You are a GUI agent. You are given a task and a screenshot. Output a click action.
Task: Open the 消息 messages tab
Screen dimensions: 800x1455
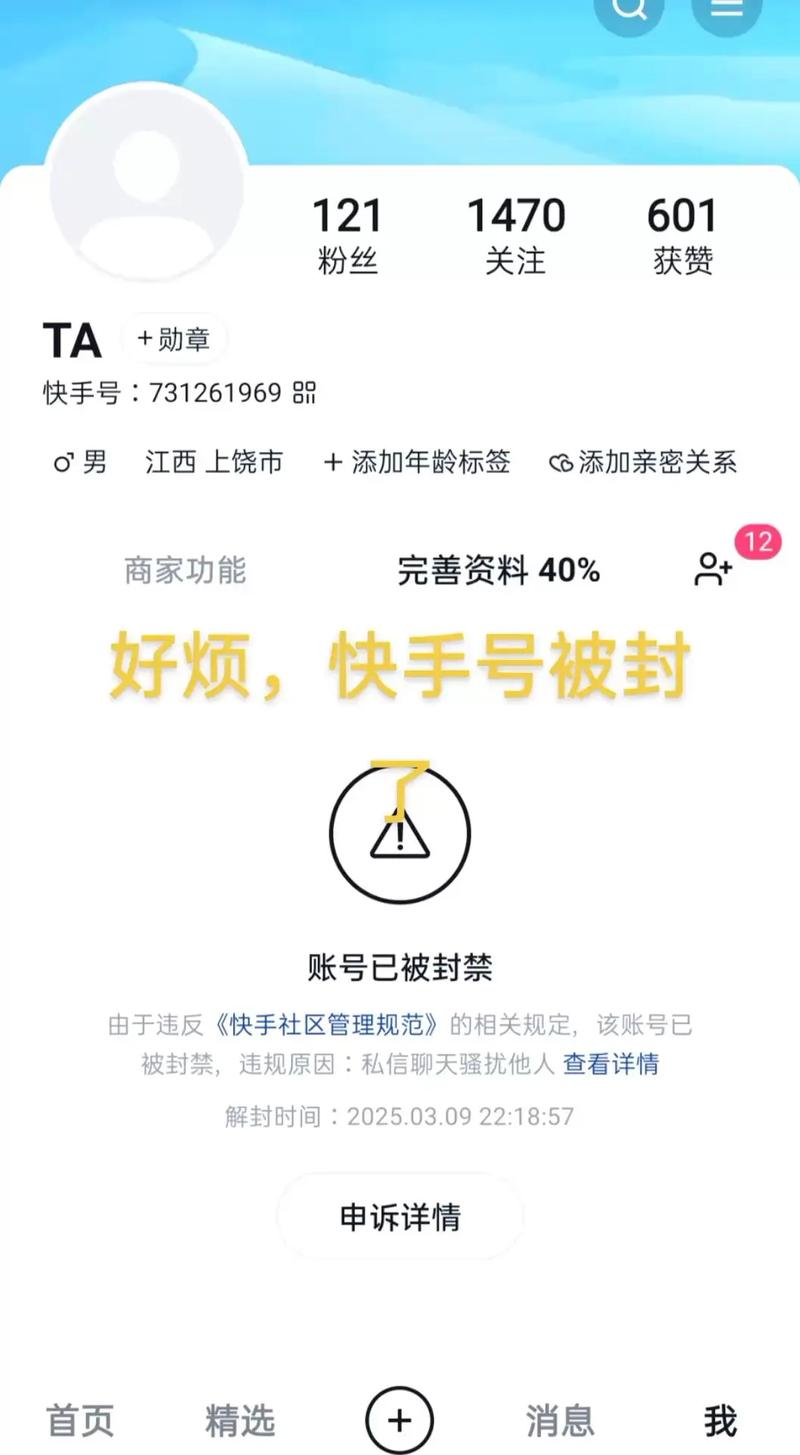pos(560,1419)
